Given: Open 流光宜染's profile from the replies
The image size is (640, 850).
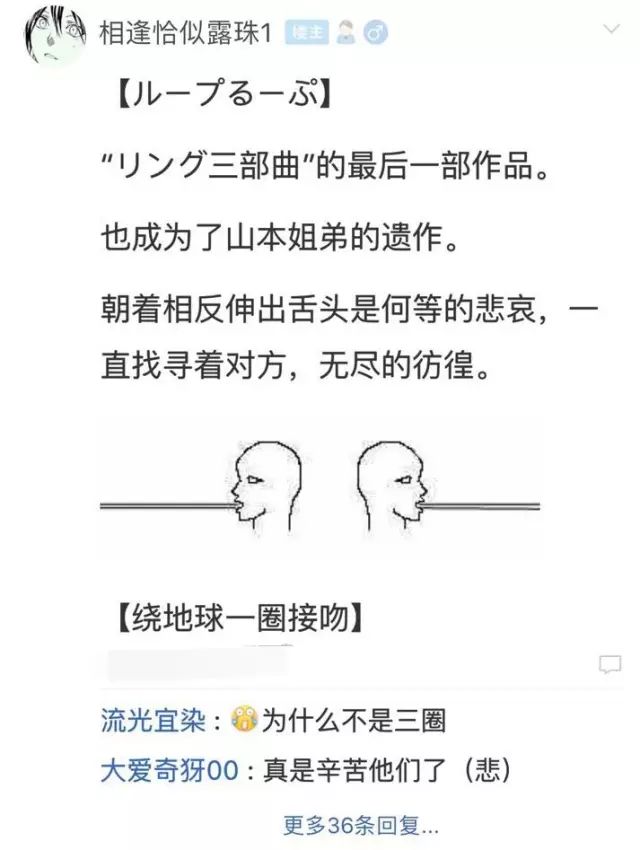Looking at the screenshot, I should 152,719.
